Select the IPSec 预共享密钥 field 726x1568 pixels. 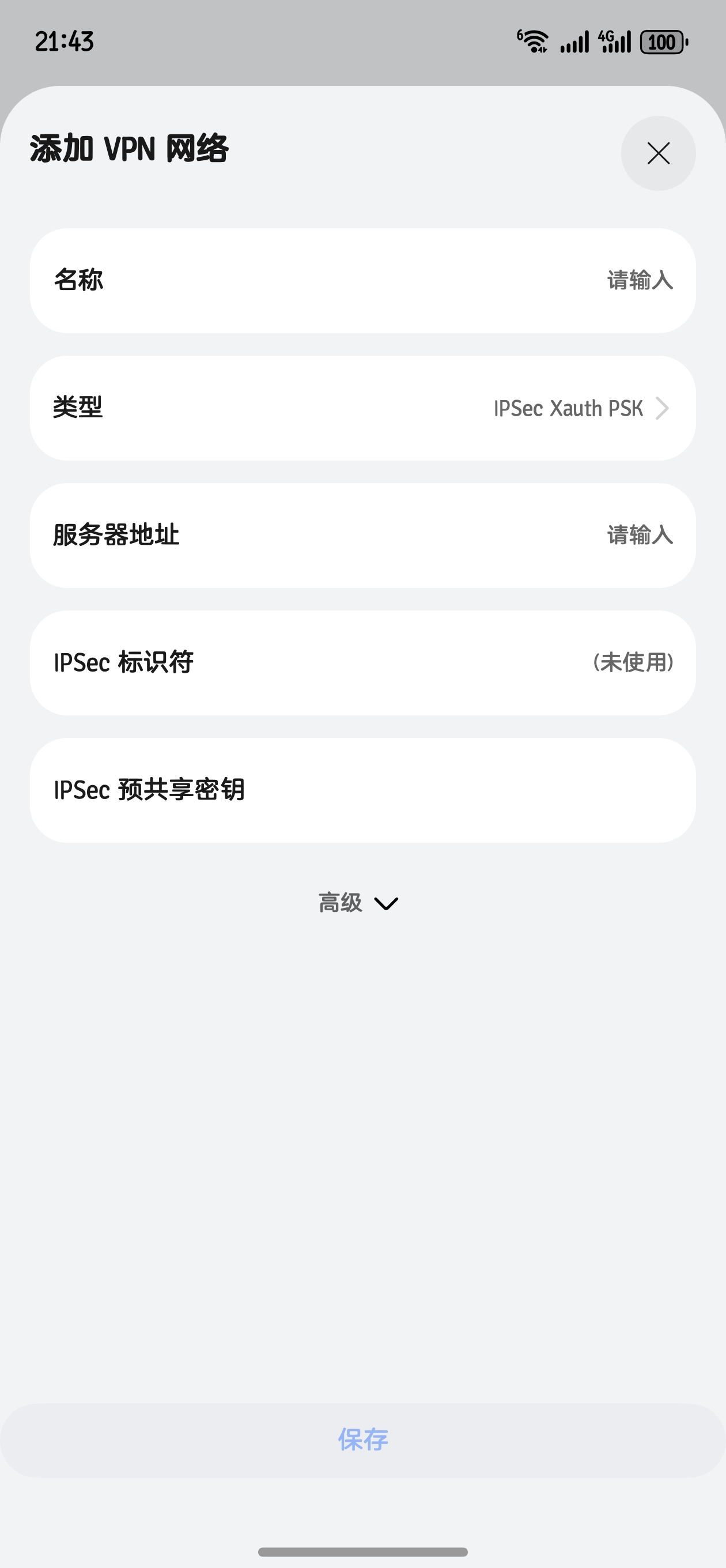(x=362, y=790)
